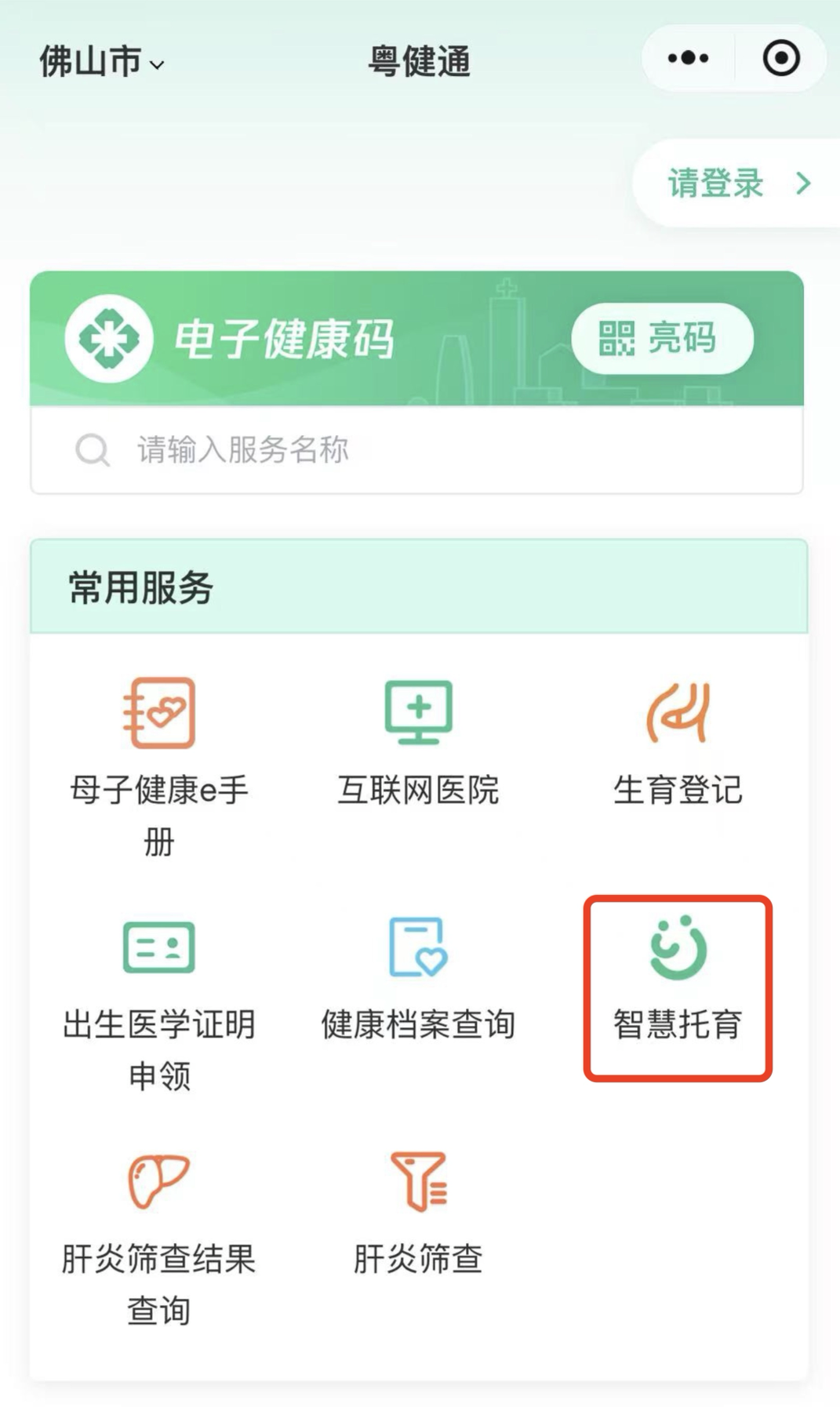Viewport: 840px width, 1407px height.
Task: Open the mini program three-dot menu
Action: (x=688, y=58)
